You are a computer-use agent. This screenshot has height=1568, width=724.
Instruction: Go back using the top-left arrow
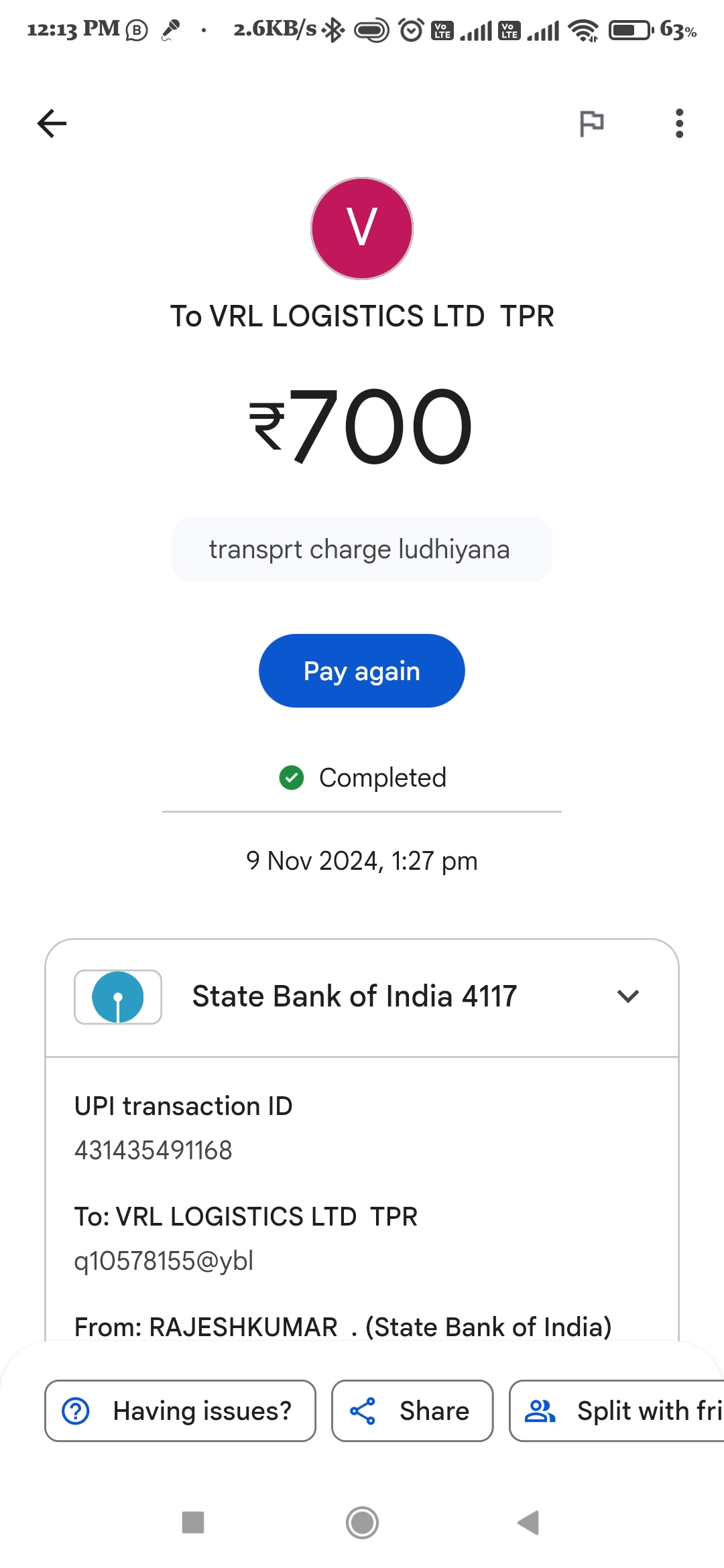pyautogui.click(x=52, y=123)
